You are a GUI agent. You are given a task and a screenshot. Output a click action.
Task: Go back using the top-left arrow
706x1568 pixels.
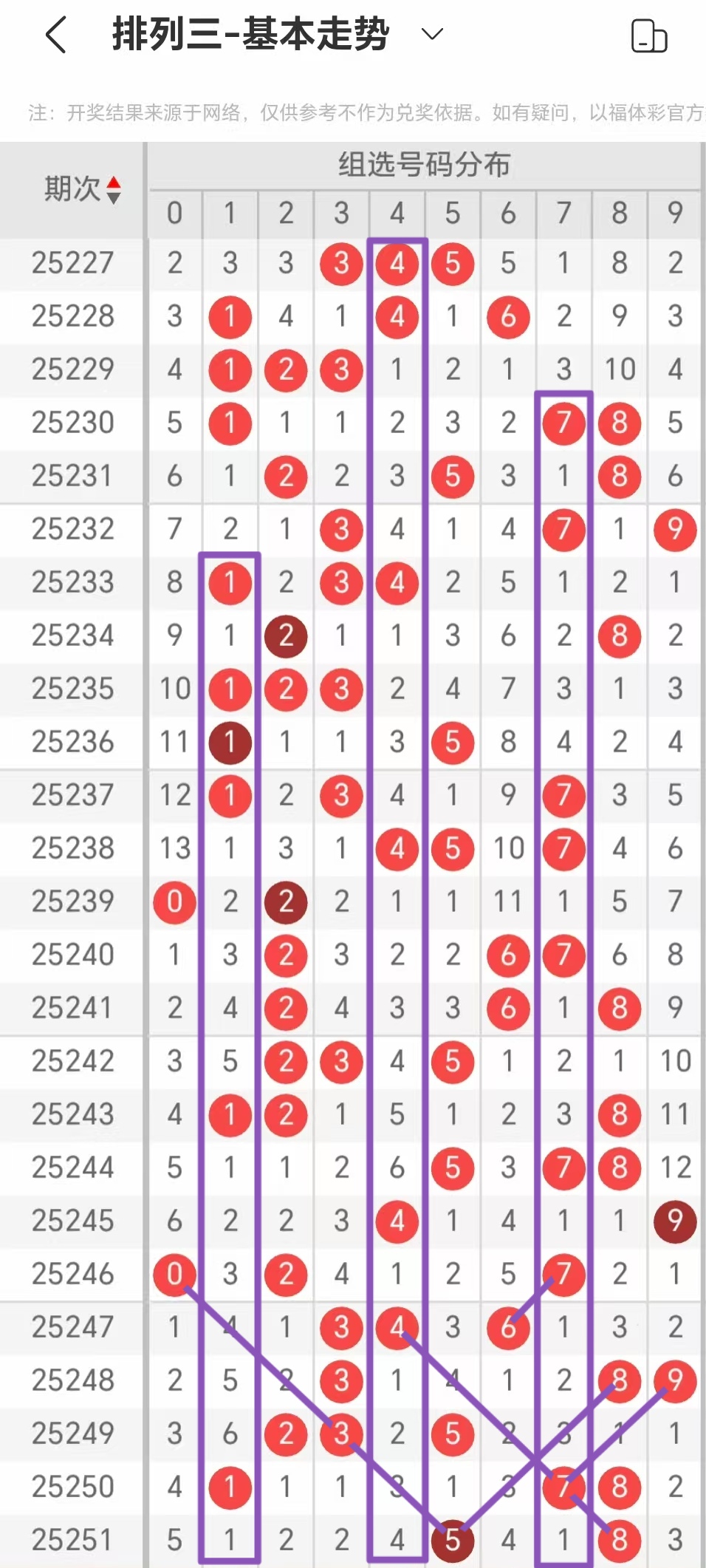tap(56, 35)
